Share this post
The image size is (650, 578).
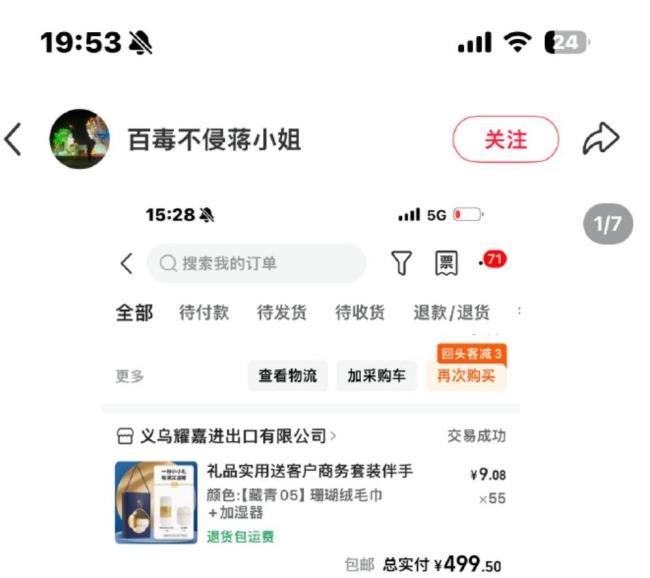(x=601, y=139)
